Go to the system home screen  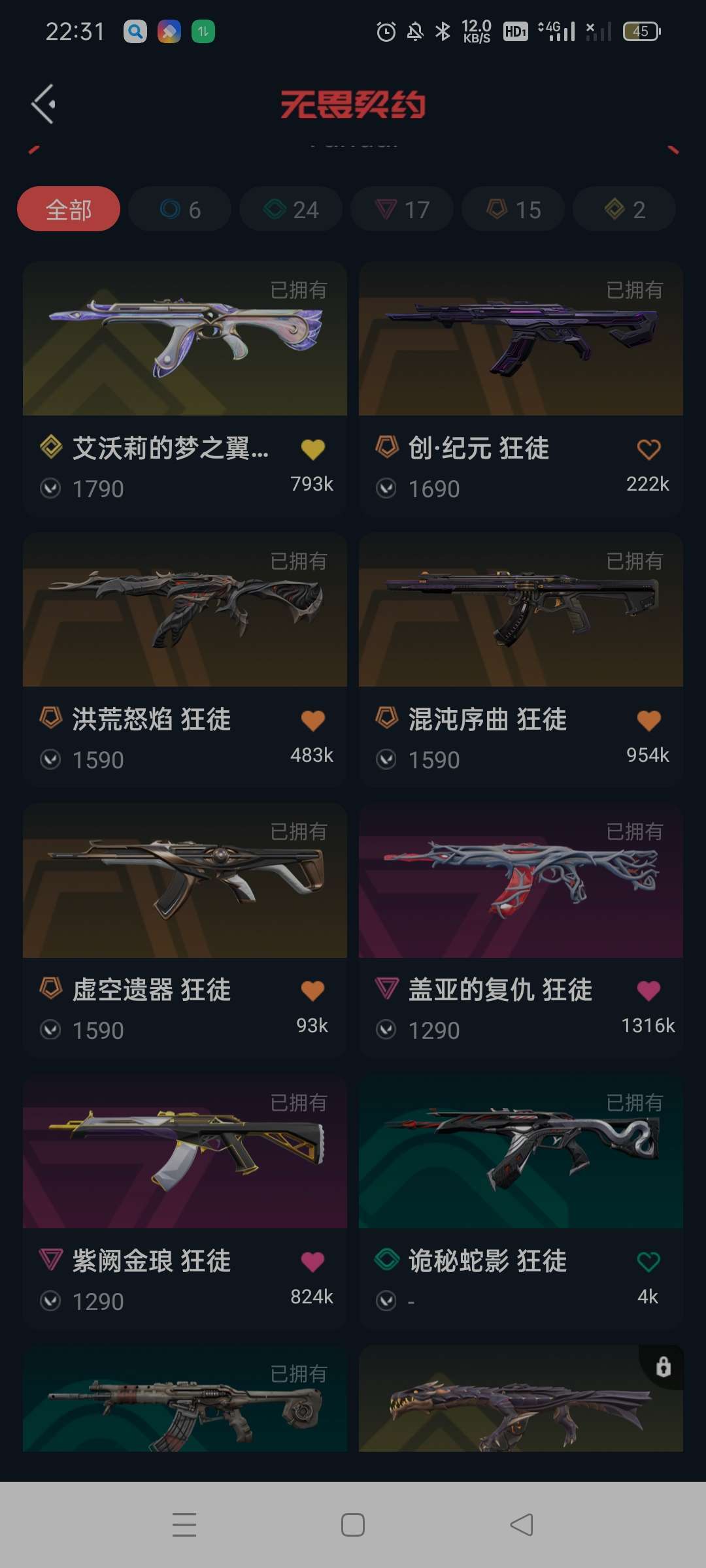click(x=353, y=1525)
